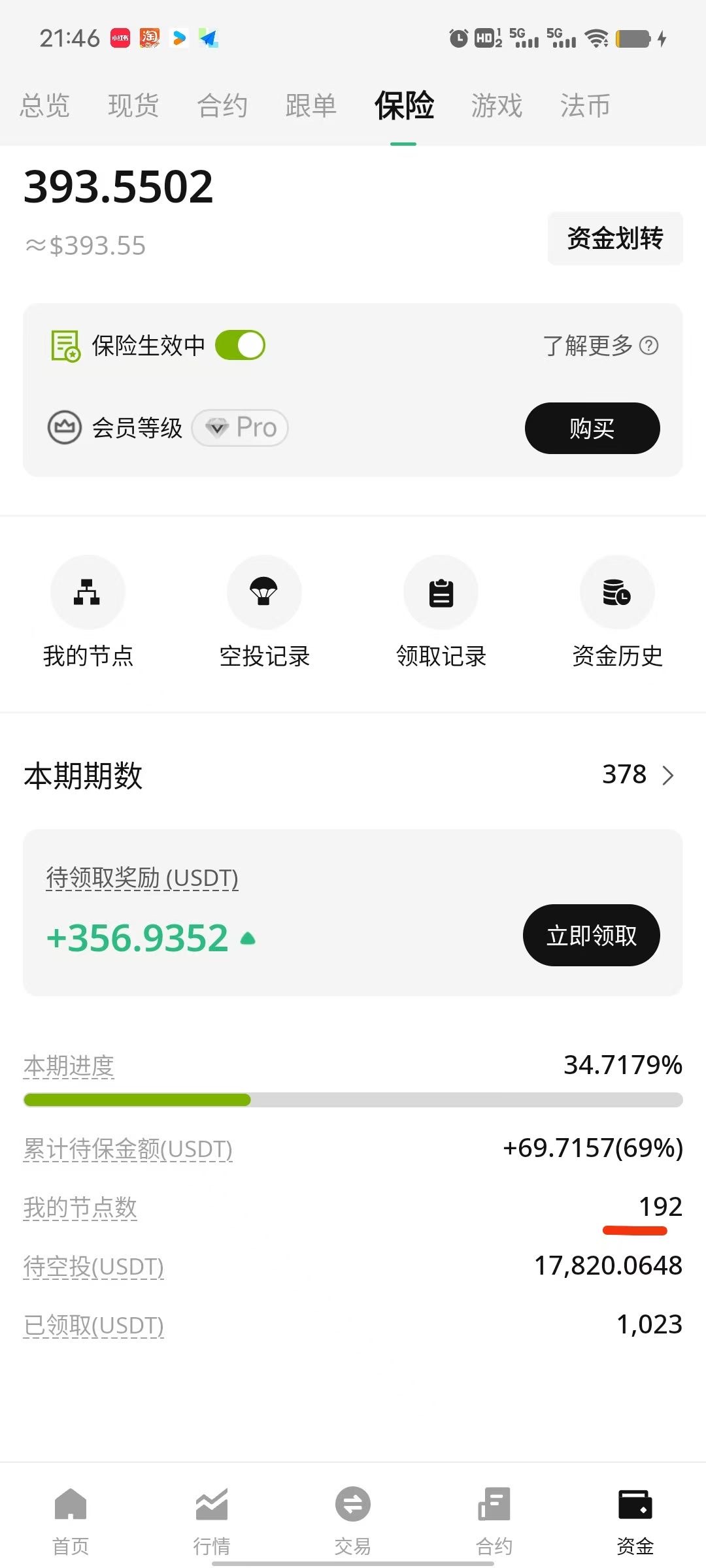Expand the 本期期数 378 details
Viewport: 706px width, 1568px height.
click(x=637, y=775)
